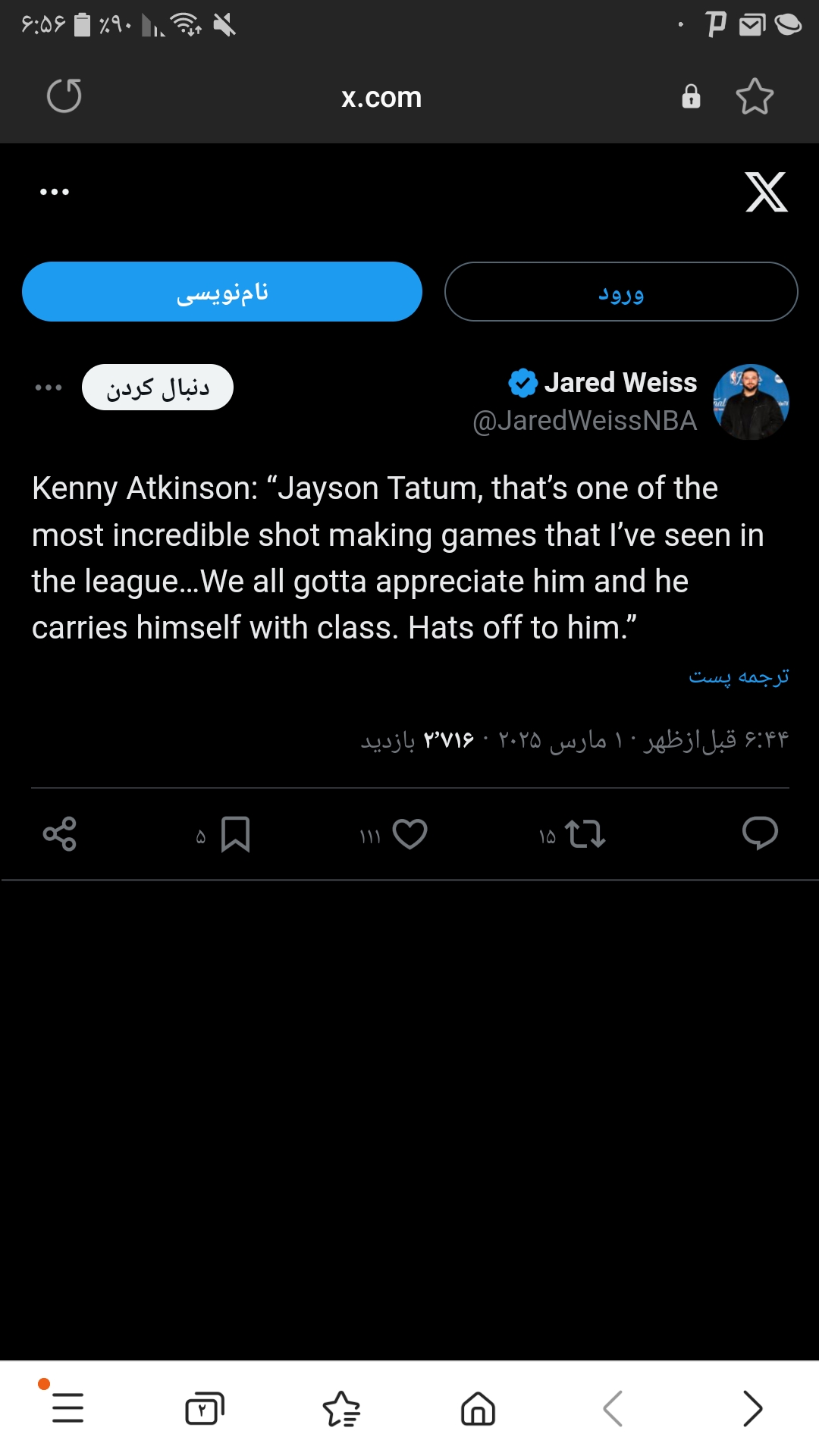Bookmark this page with the star icon
Screen dimensions: 819x1456
[755, 96]
